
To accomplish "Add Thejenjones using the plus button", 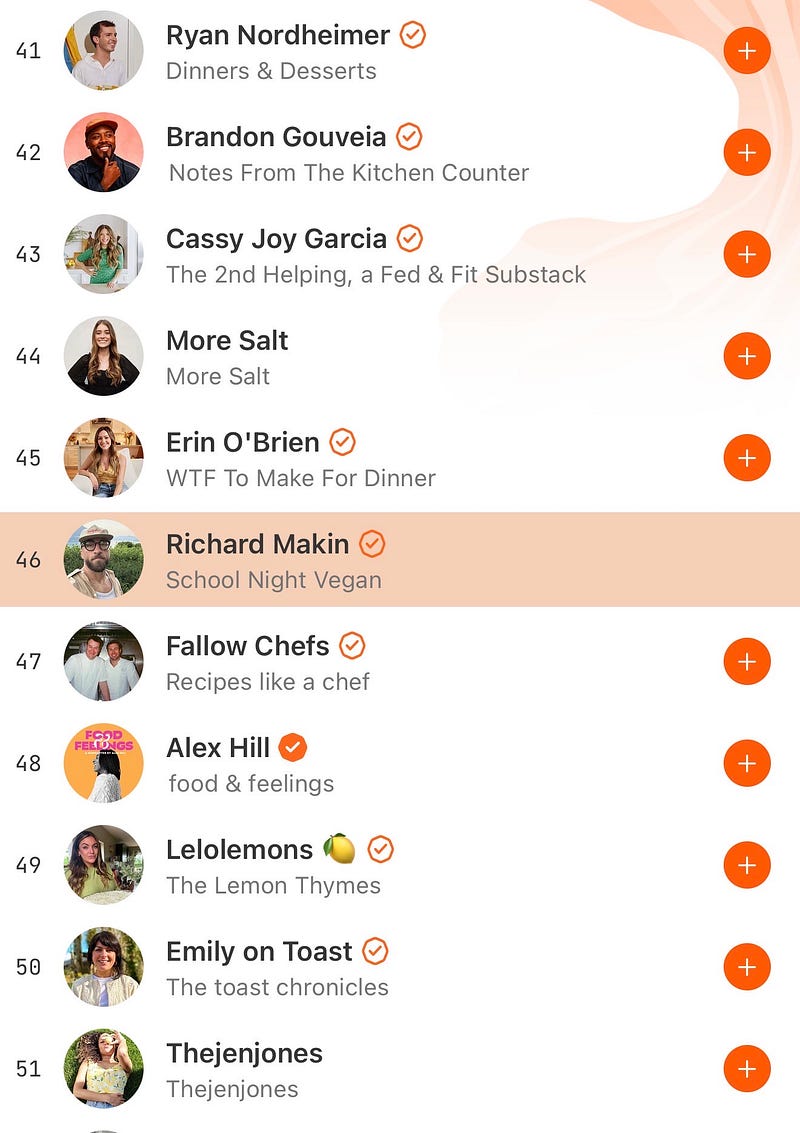I will 746,1069.
